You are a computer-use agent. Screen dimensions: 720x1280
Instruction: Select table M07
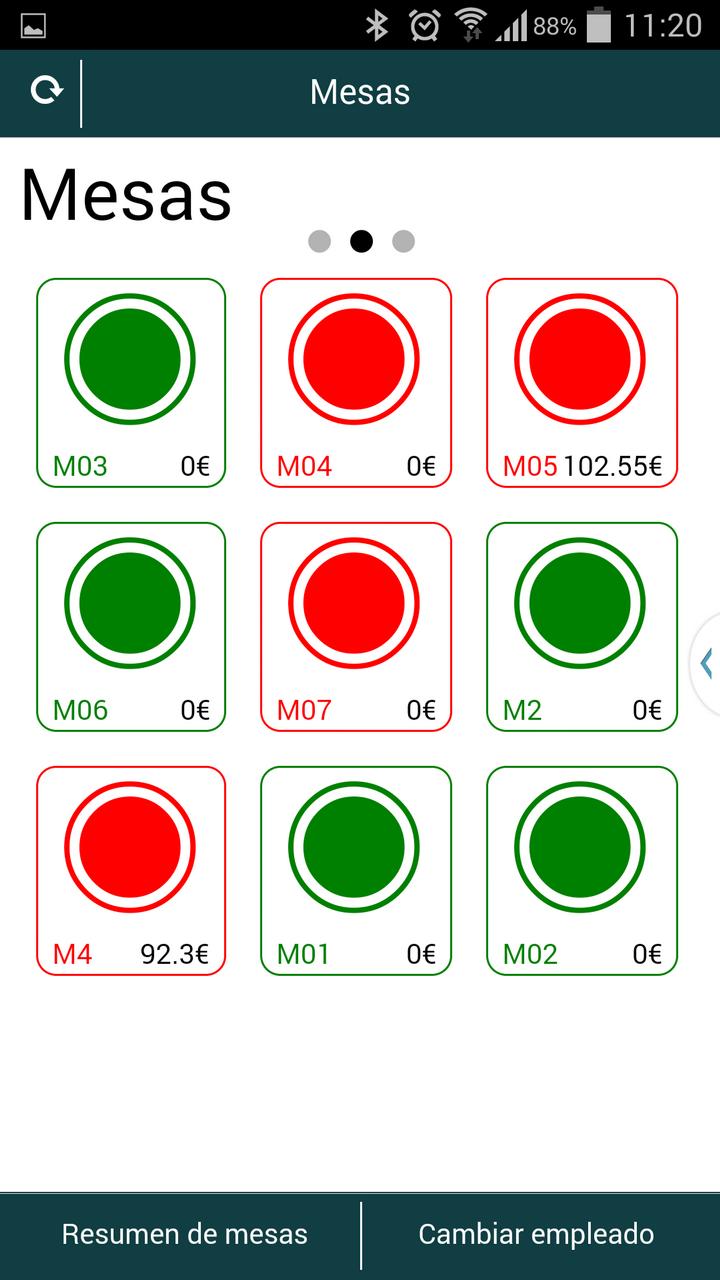coord(356,627)
